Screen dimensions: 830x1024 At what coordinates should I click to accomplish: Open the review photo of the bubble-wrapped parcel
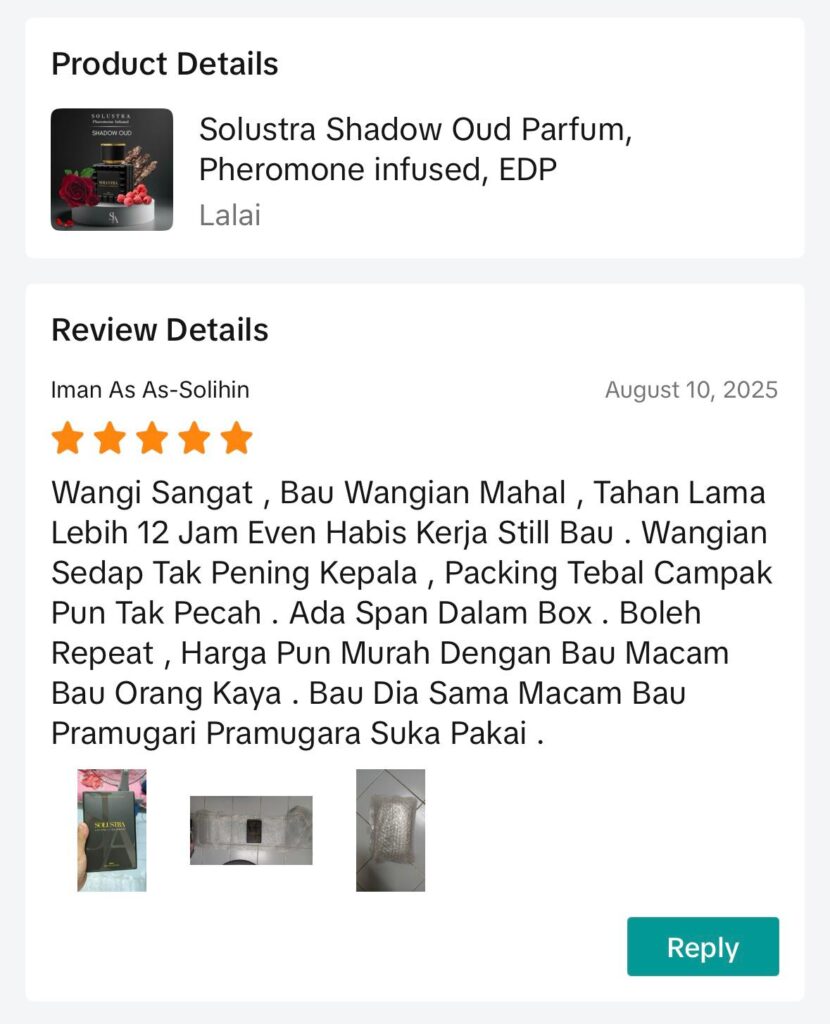[390, 829]
